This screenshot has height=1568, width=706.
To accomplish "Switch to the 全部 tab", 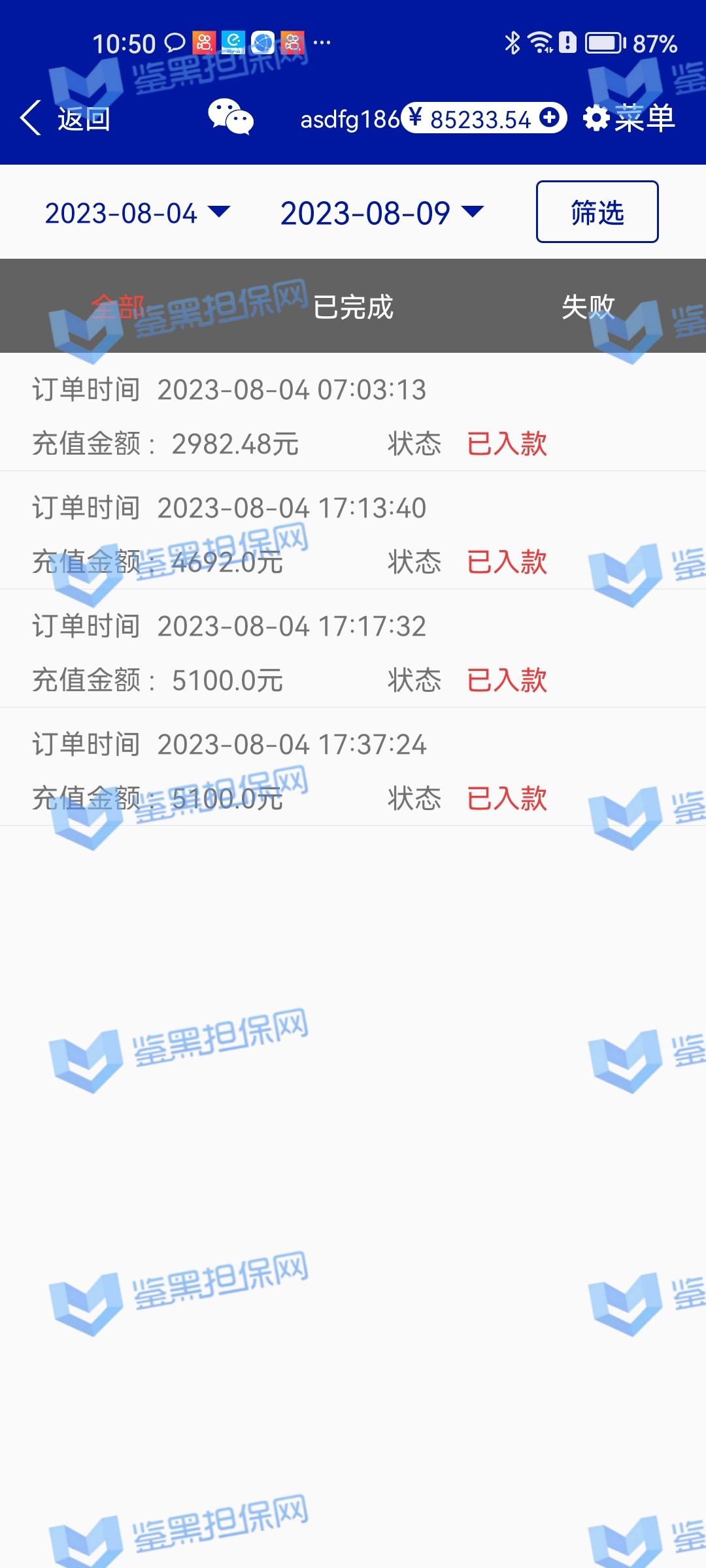I will 118,306.
